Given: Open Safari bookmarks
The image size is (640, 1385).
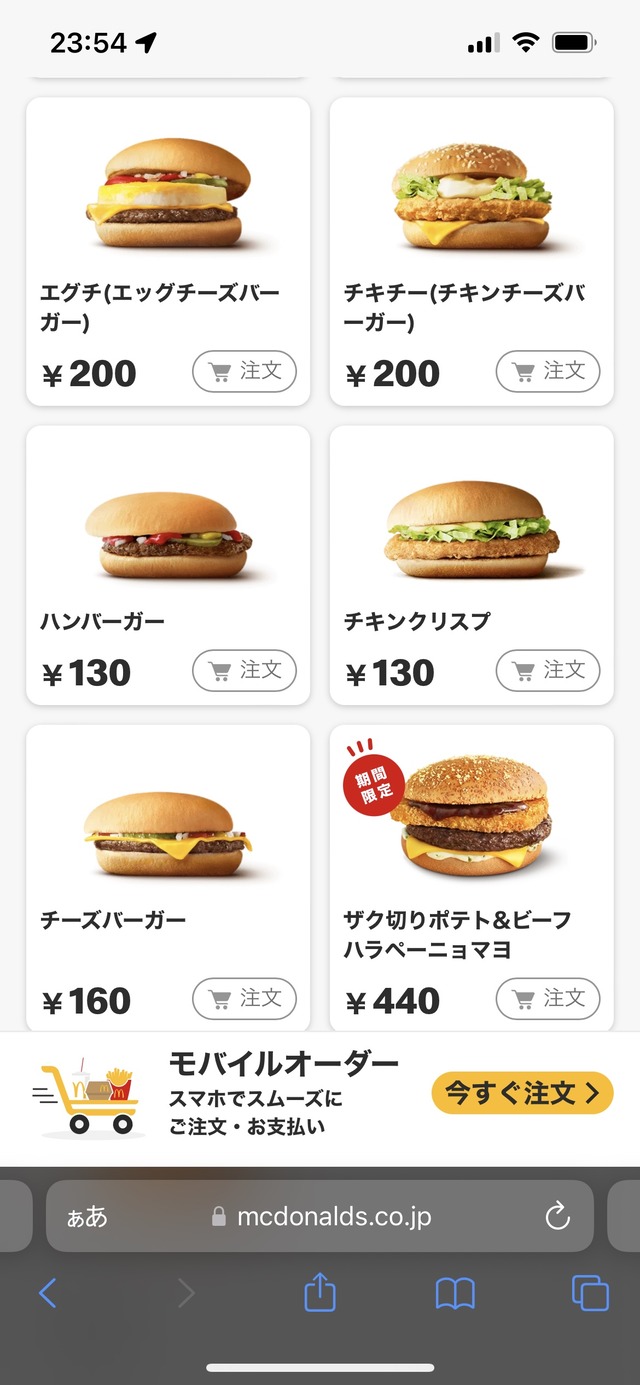Looking at the screenshot, I should (x=455, y=1294).
